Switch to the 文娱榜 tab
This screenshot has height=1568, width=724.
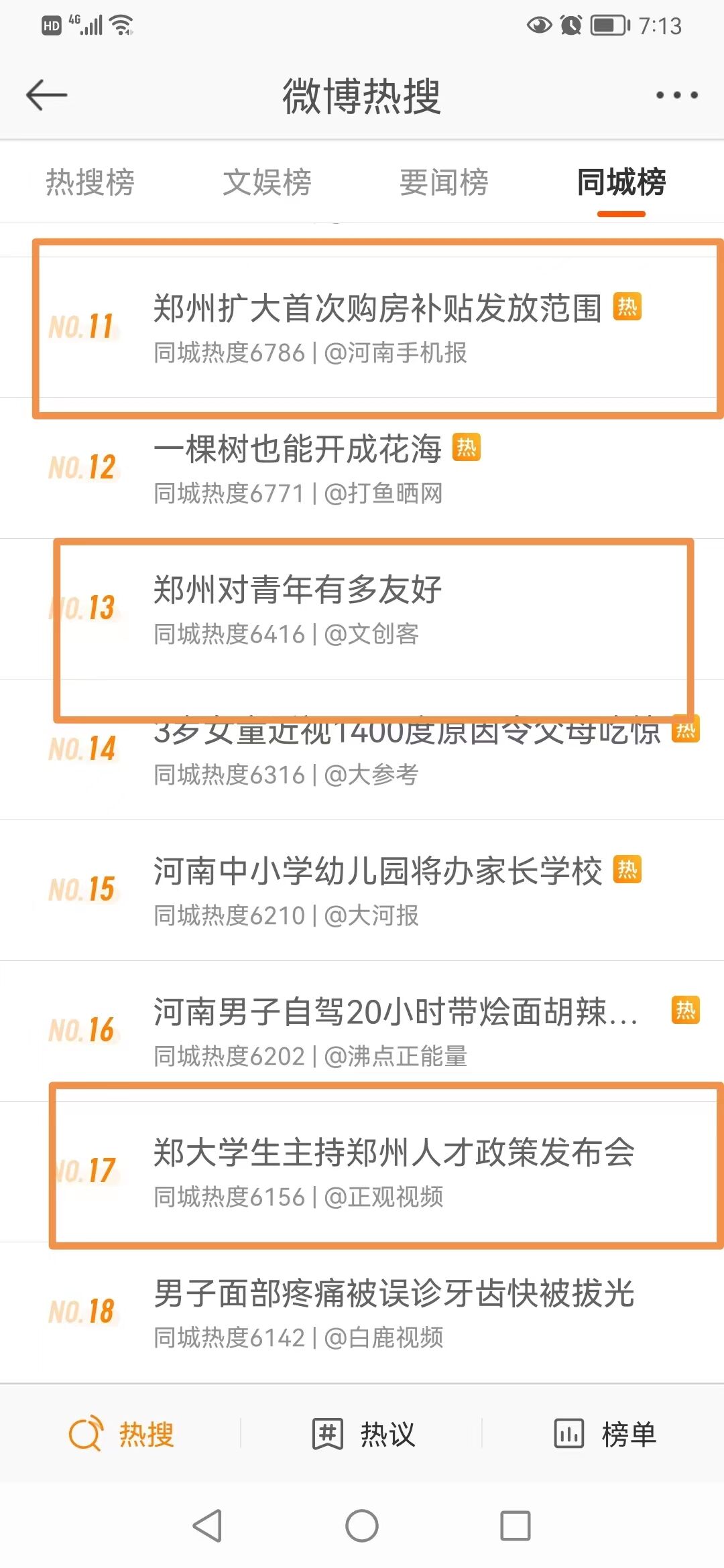click(x=267, y=182)
